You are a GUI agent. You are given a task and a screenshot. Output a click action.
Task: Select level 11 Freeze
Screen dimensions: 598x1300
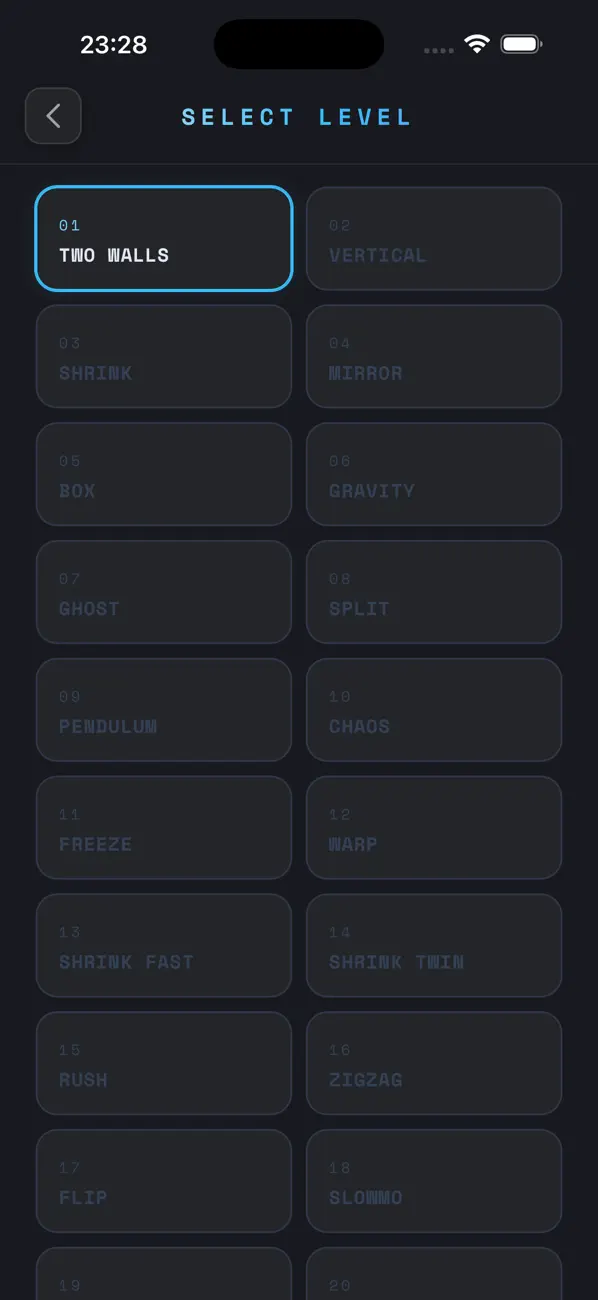click(164, 828)
